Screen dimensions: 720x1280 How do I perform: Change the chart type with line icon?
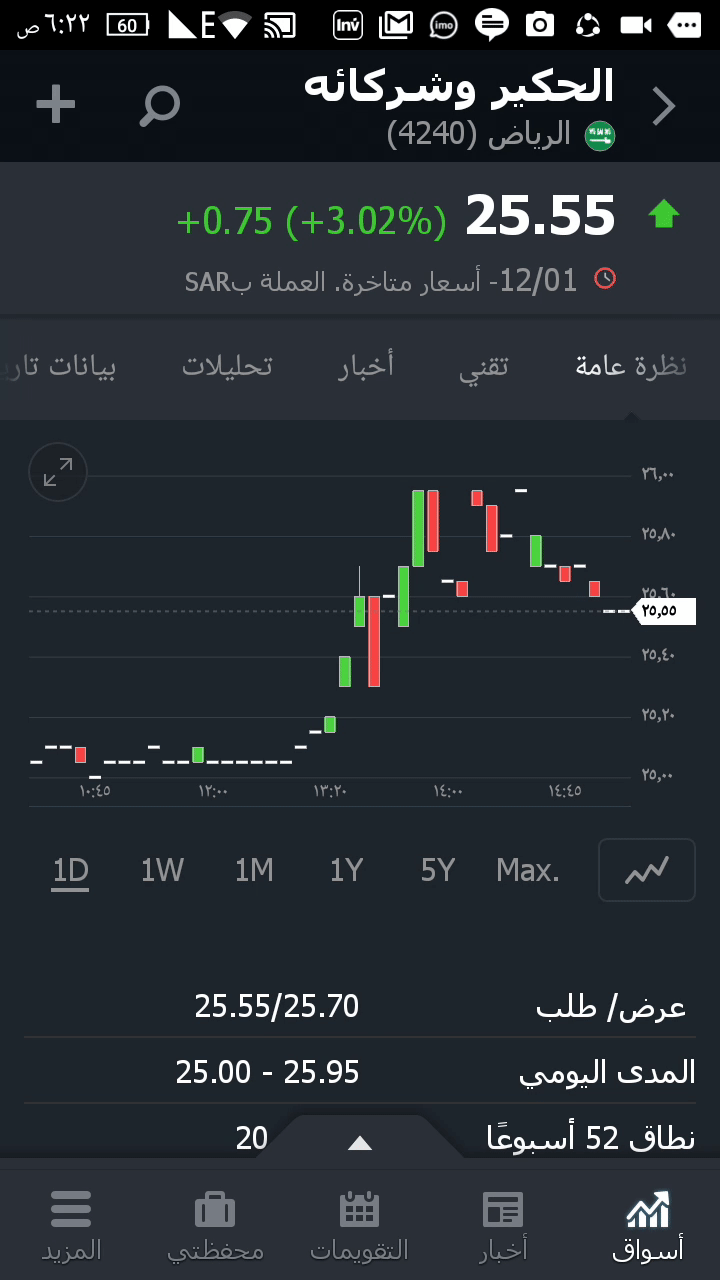(646, 871)
